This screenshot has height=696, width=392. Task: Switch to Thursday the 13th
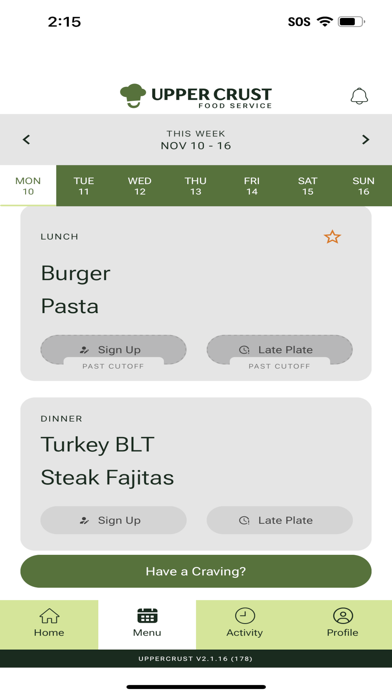point(196,186)
